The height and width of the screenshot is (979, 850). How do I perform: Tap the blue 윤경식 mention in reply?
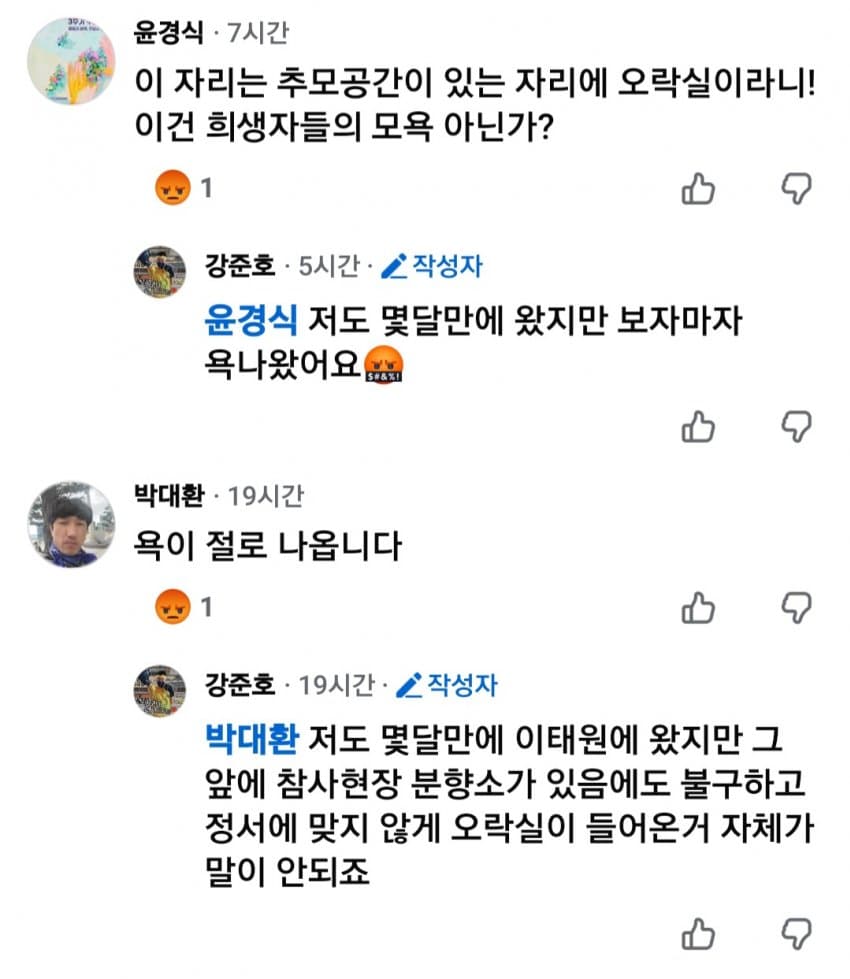pyautogui.click(x=250, y=321)
